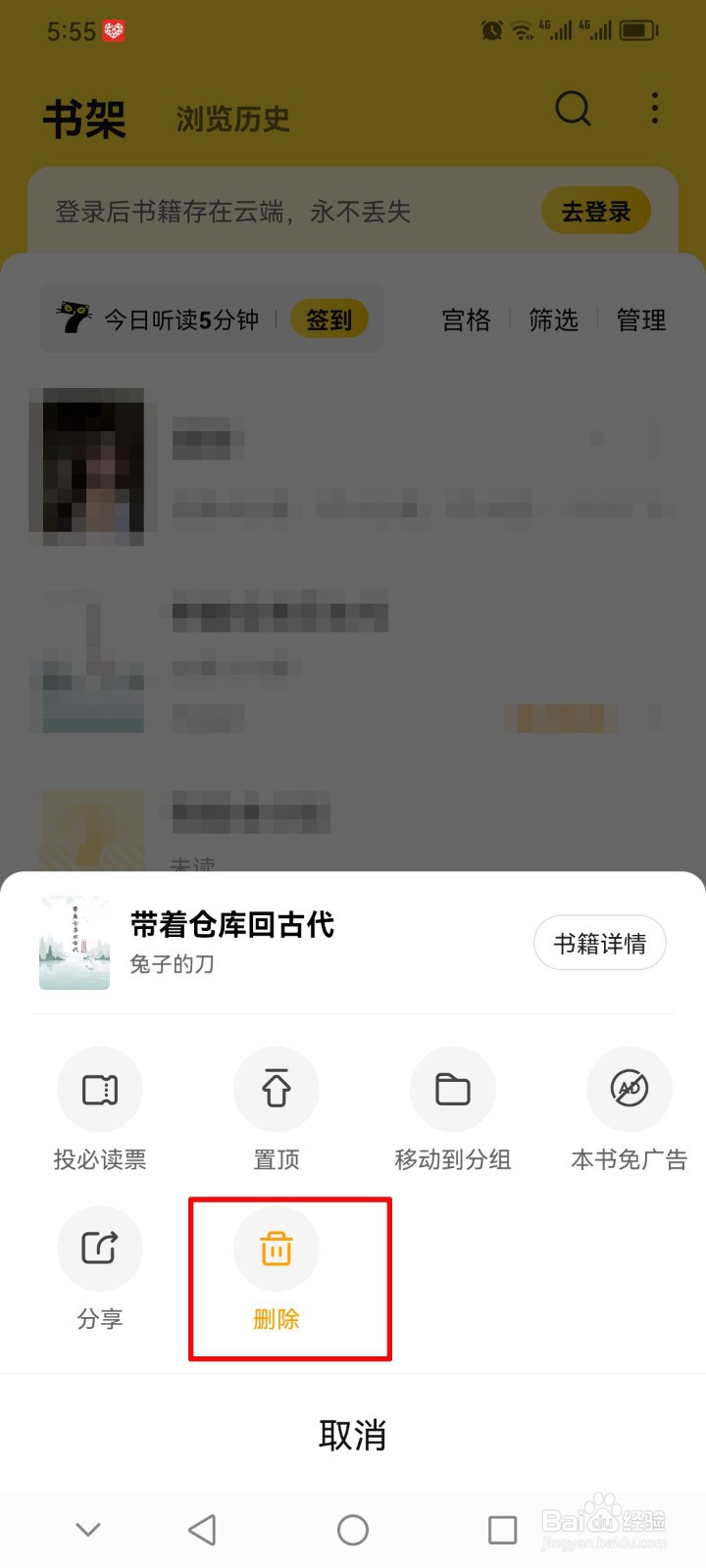Select the 投必读票 voting icon
Viewport: 706px width, 1568px height.
99,1088
